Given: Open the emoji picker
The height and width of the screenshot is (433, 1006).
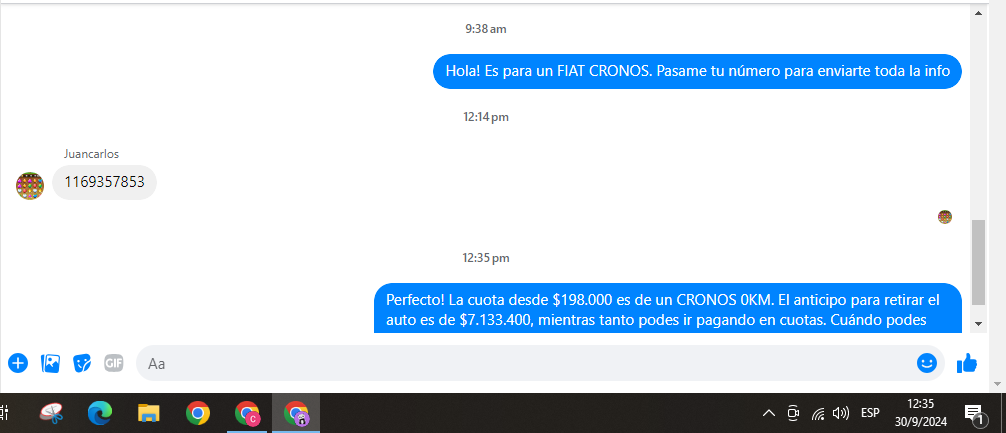Looking at the screenshot, I should pos(927,363).
